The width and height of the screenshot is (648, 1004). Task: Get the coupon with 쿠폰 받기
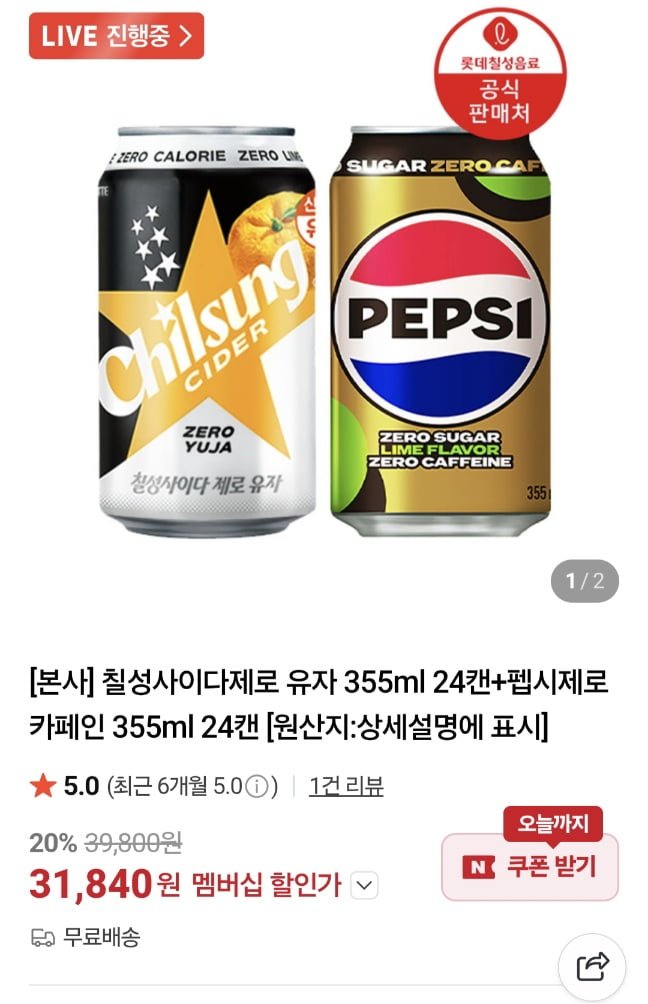click(x=530, y=867)
